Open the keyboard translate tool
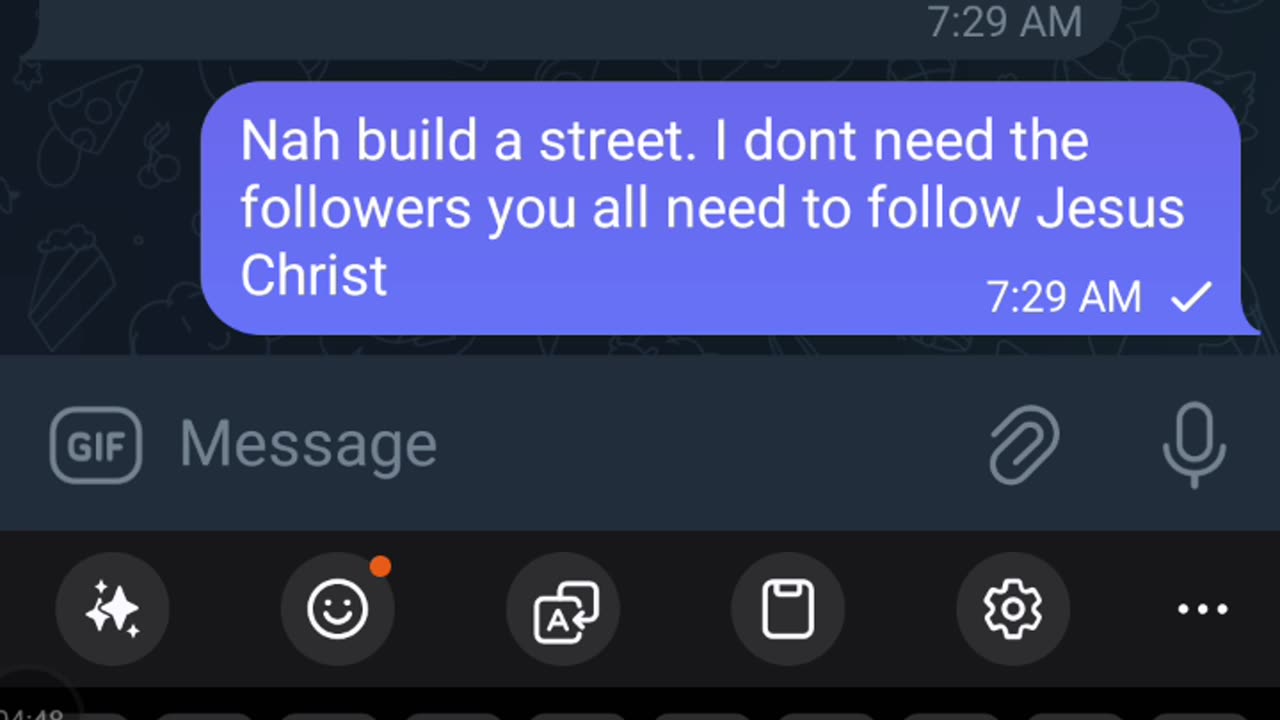This screenshot has height=720, width=1280. (x=563, y=609)
